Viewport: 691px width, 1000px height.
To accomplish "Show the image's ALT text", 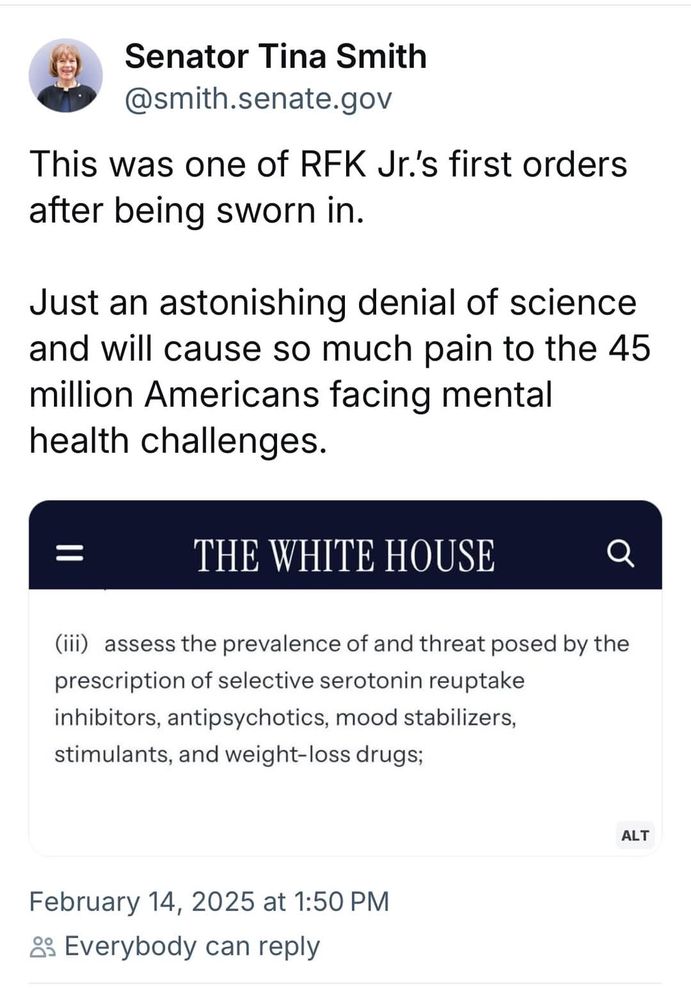I will click(x=635, y=835).
